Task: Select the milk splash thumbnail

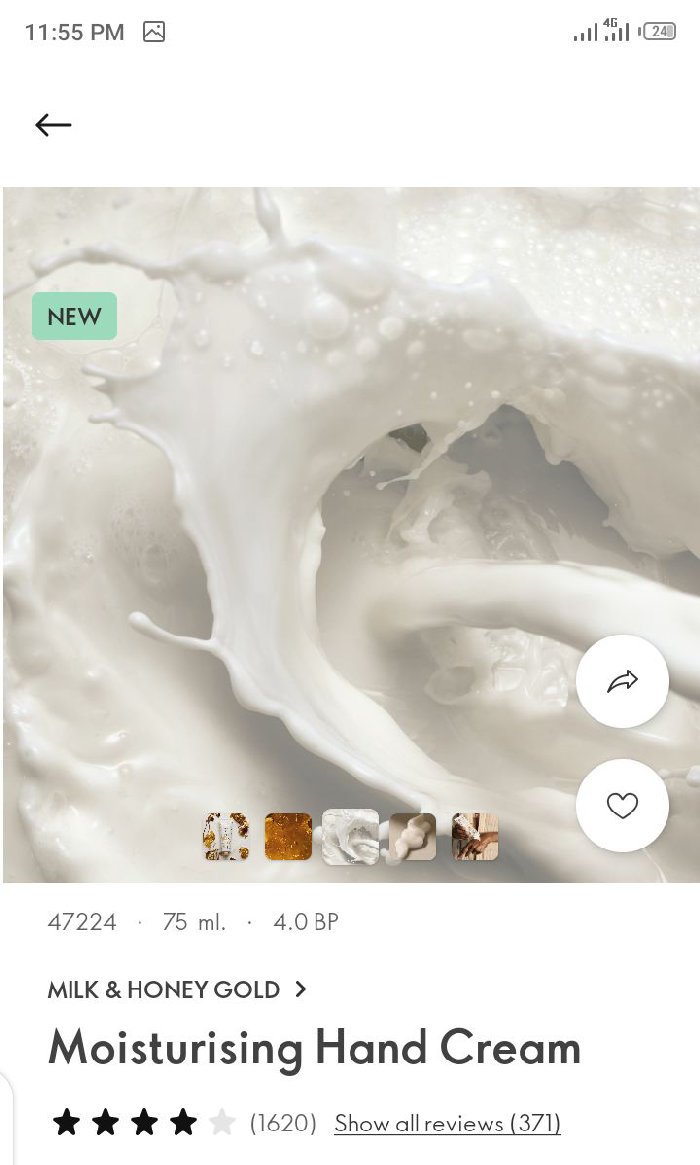Action: click(x=350, y=837)
